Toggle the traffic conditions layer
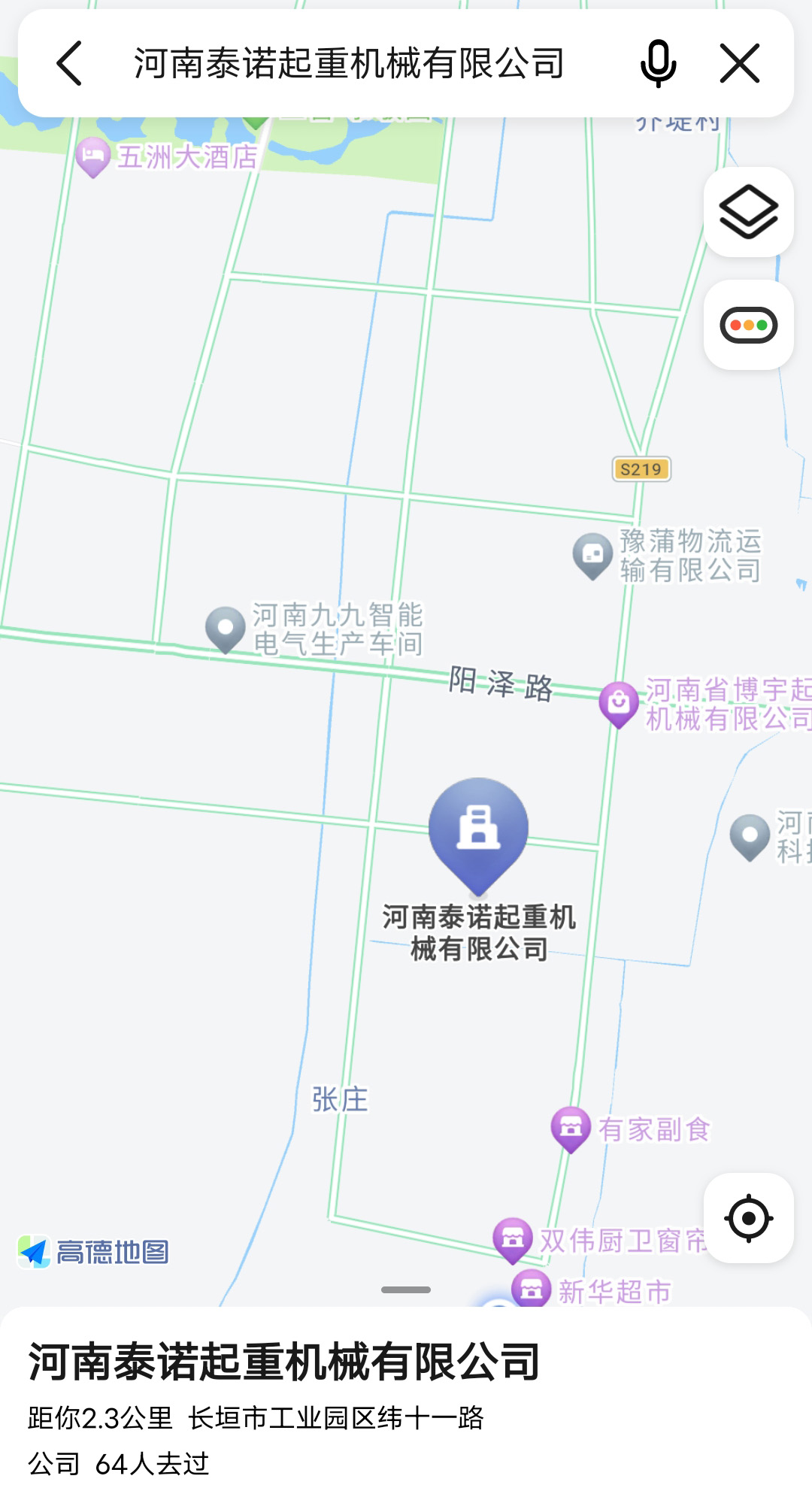 tap(748, 325)
